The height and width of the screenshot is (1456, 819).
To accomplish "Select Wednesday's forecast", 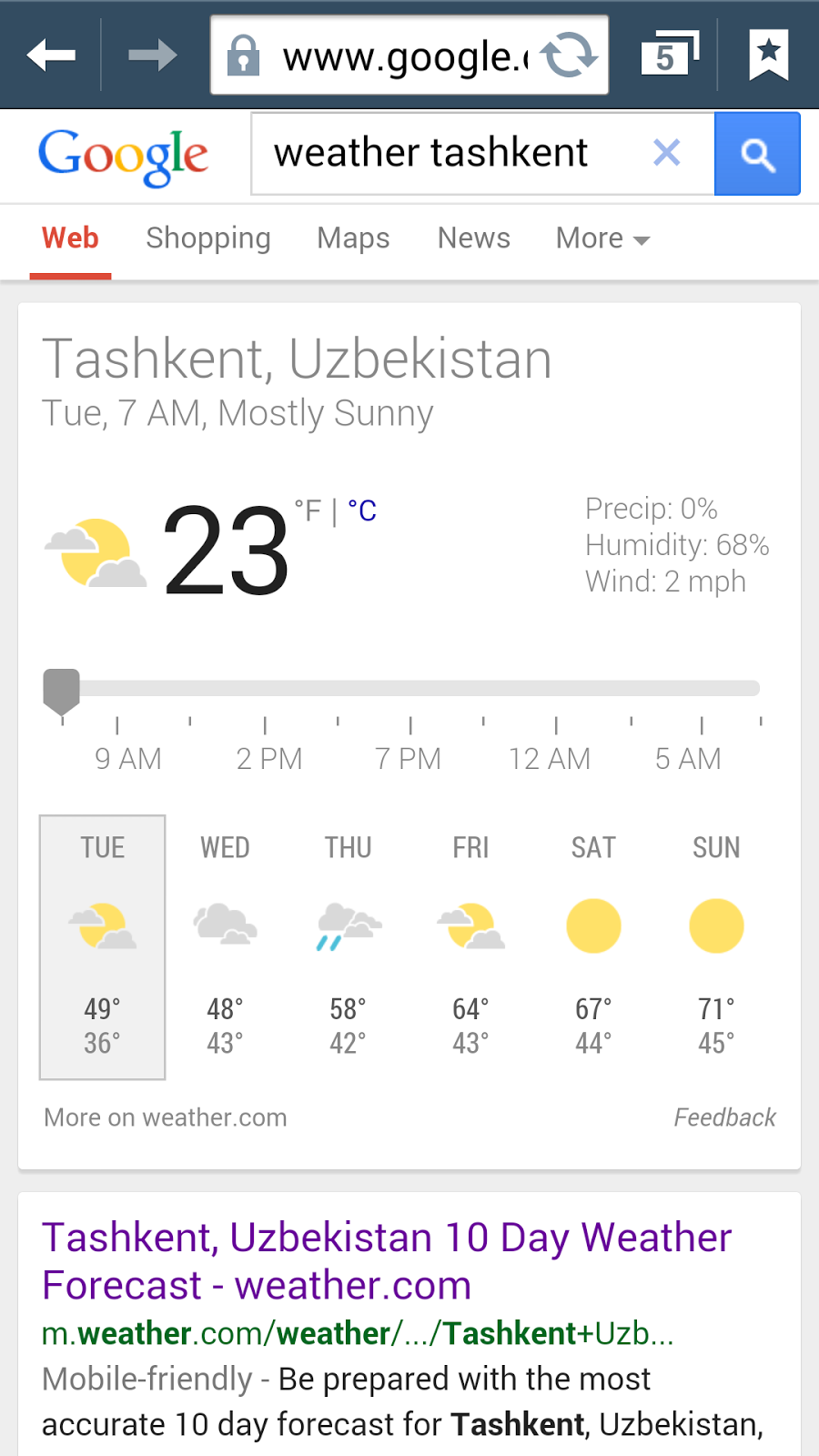I will 225,946.
